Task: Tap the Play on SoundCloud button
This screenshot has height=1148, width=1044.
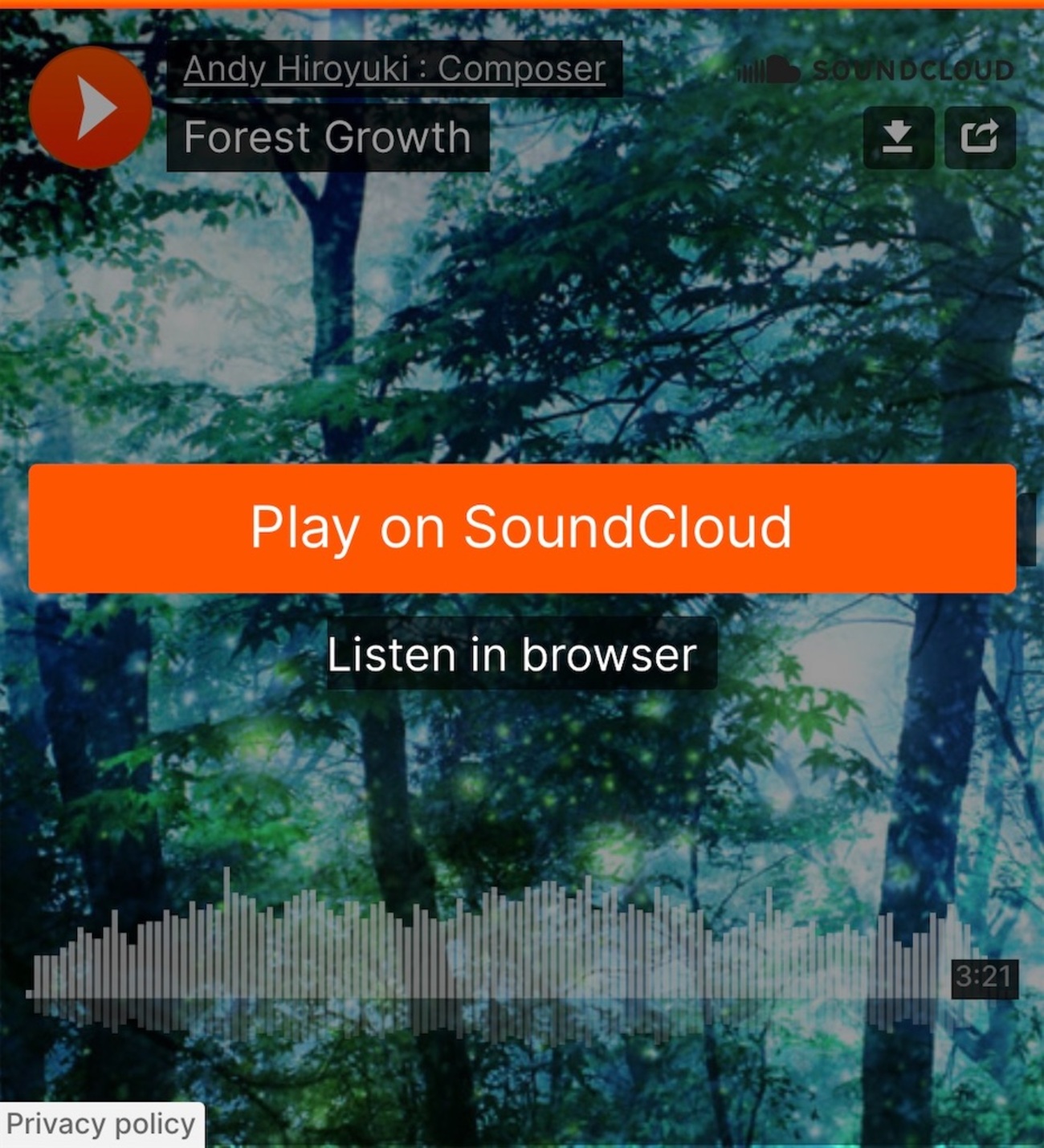Action: point(521,528)
